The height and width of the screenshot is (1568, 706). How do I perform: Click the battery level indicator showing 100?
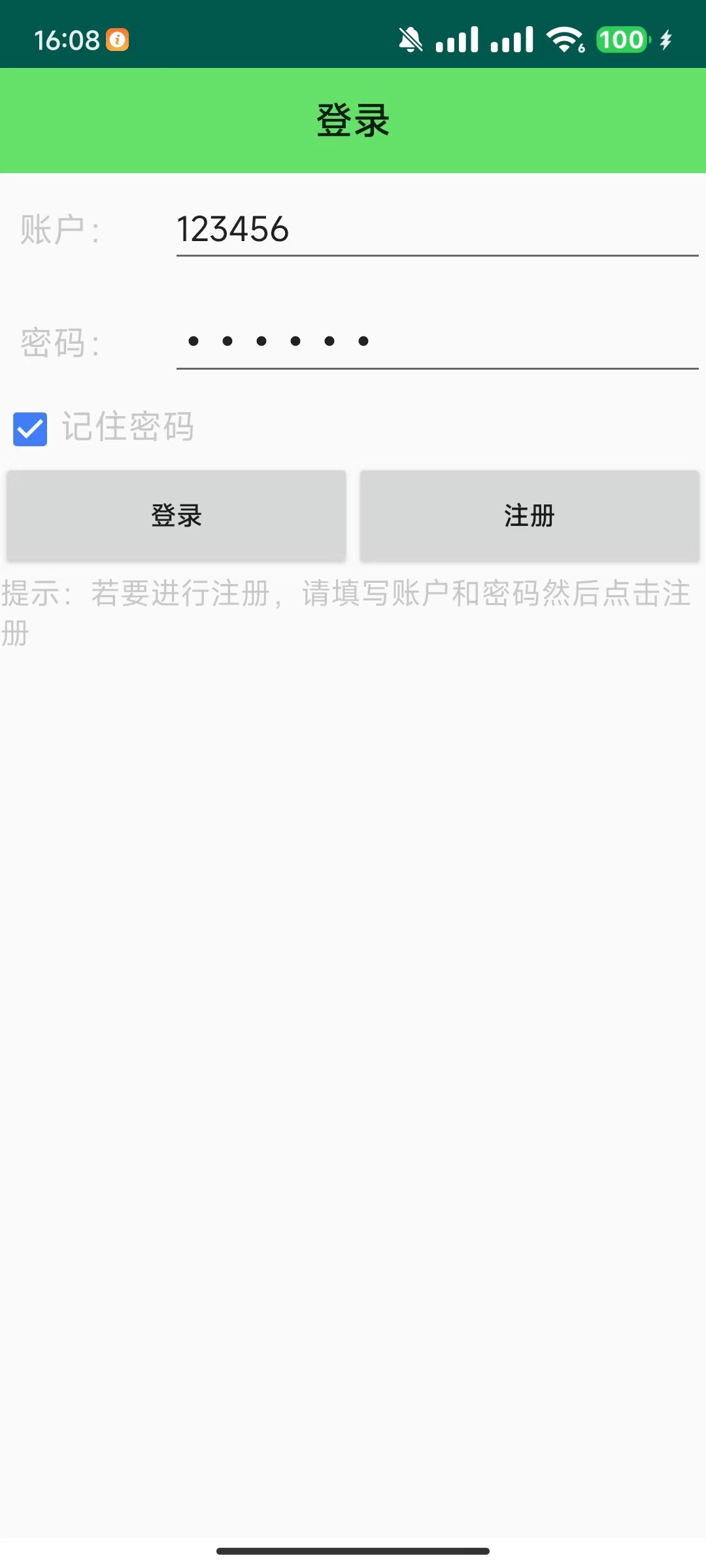[622, 41]
